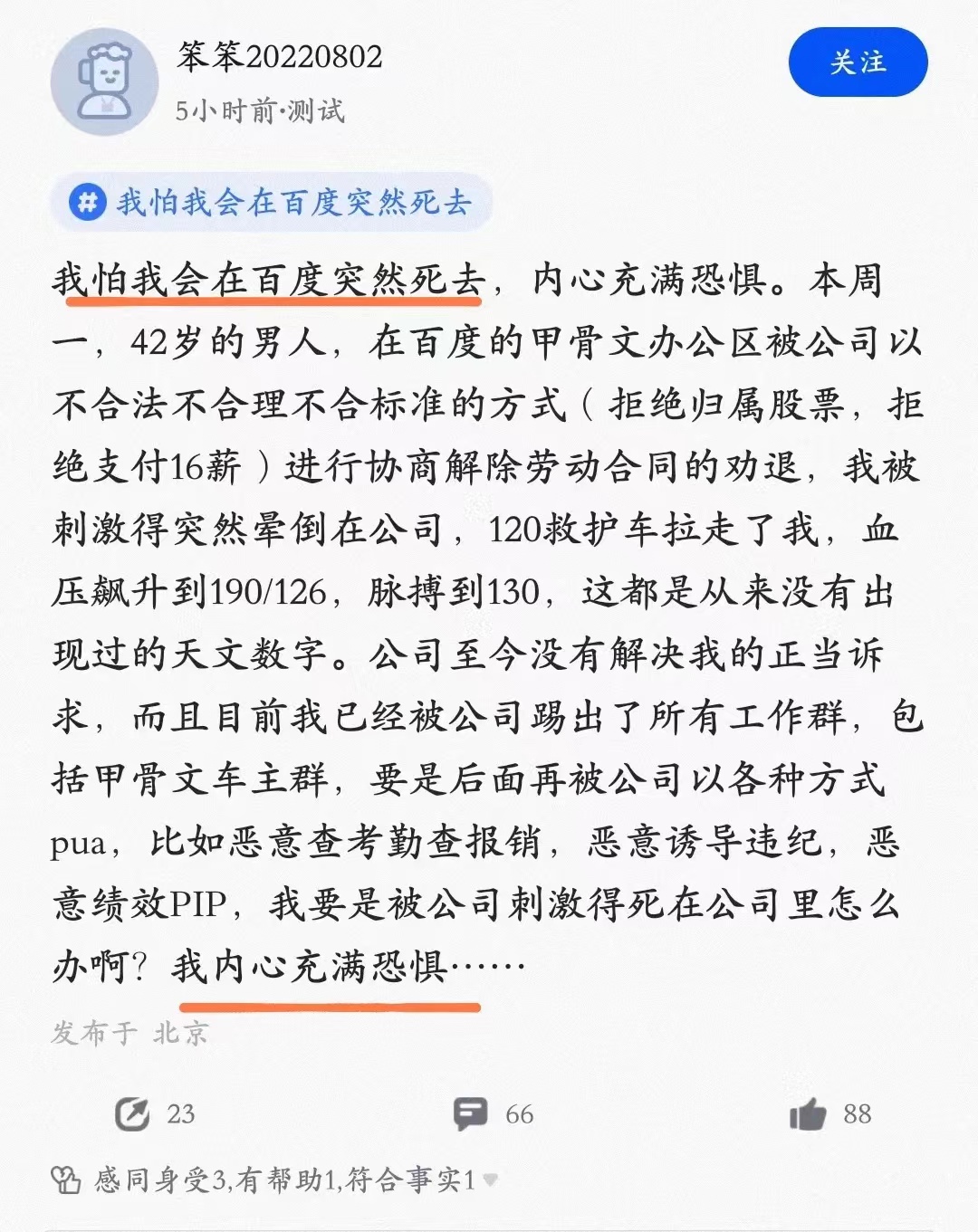Click the share icon next to count 23

coord(136,1117)
